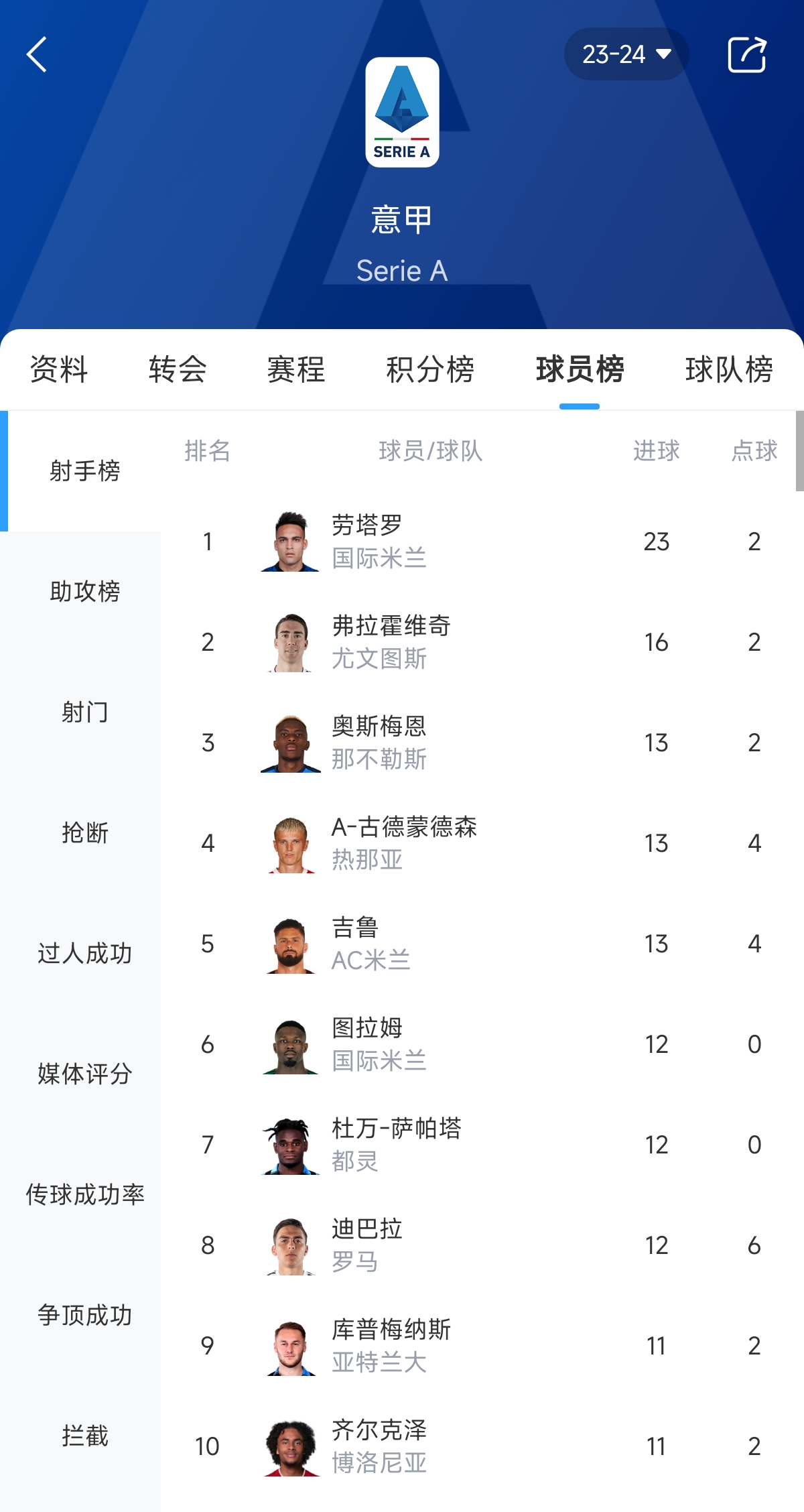This screenshot has height=1512, width=804.
Task: Open the 23-24 season dropdown
Action: tap(626, 54)
